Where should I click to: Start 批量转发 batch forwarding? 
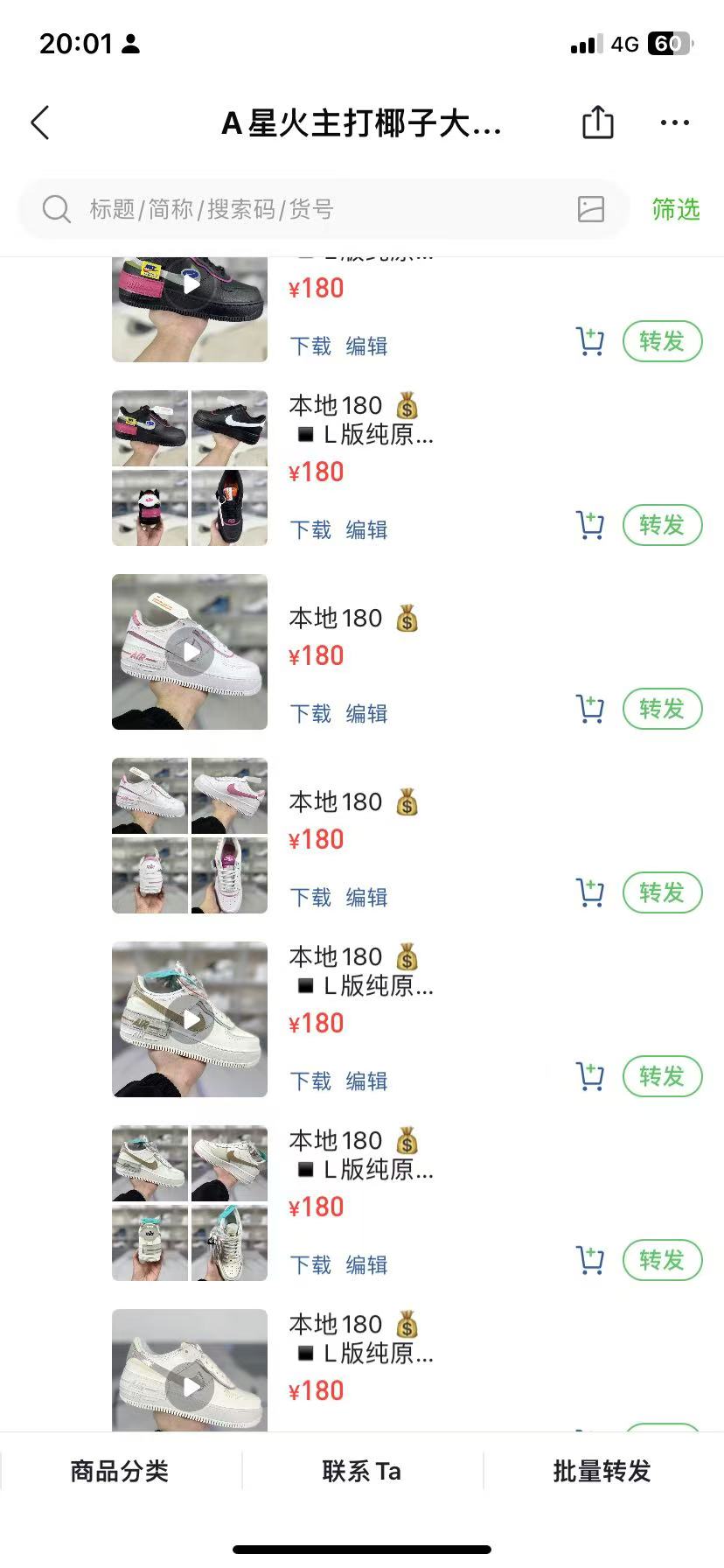pyautogui.click(x=602, y=1471)
